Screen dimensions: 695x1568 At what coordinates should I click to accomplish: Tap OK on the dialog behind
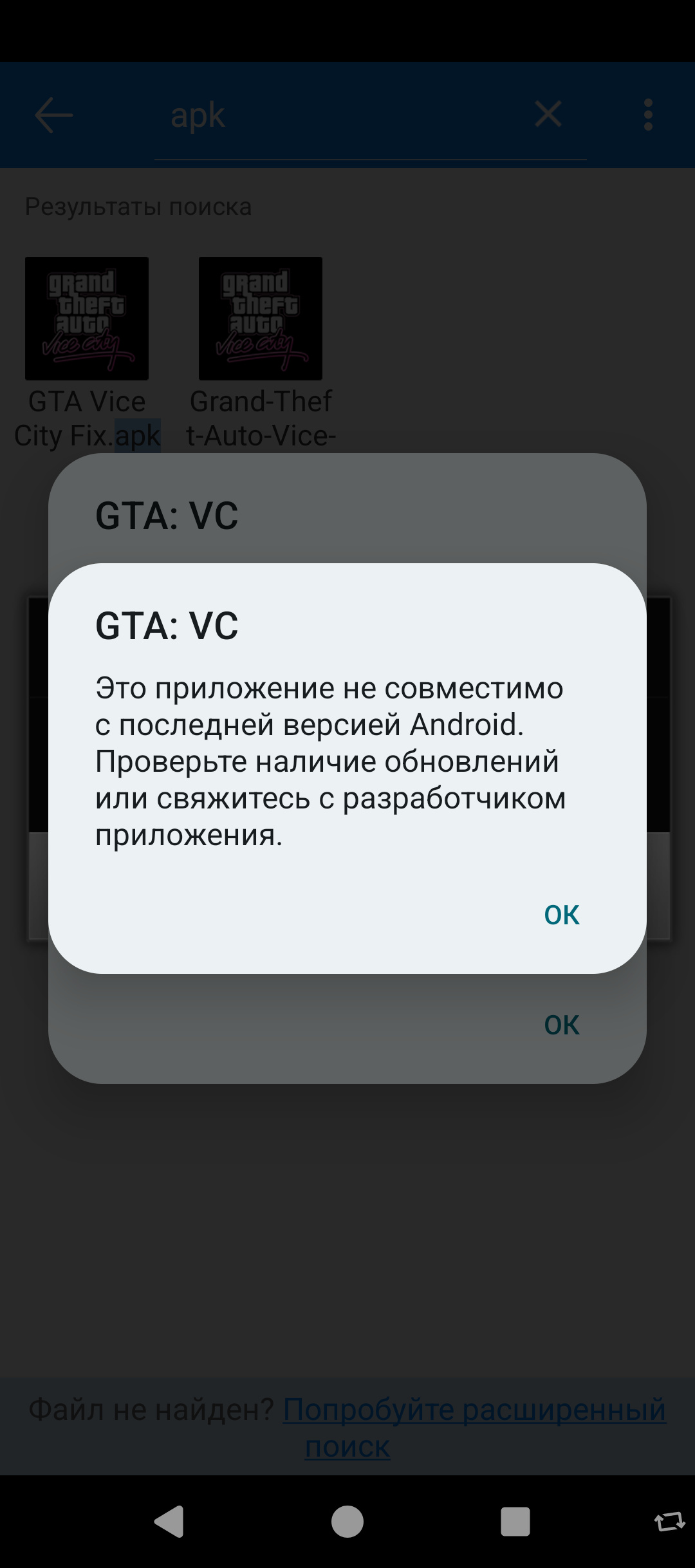click(x=561, y=1025)
